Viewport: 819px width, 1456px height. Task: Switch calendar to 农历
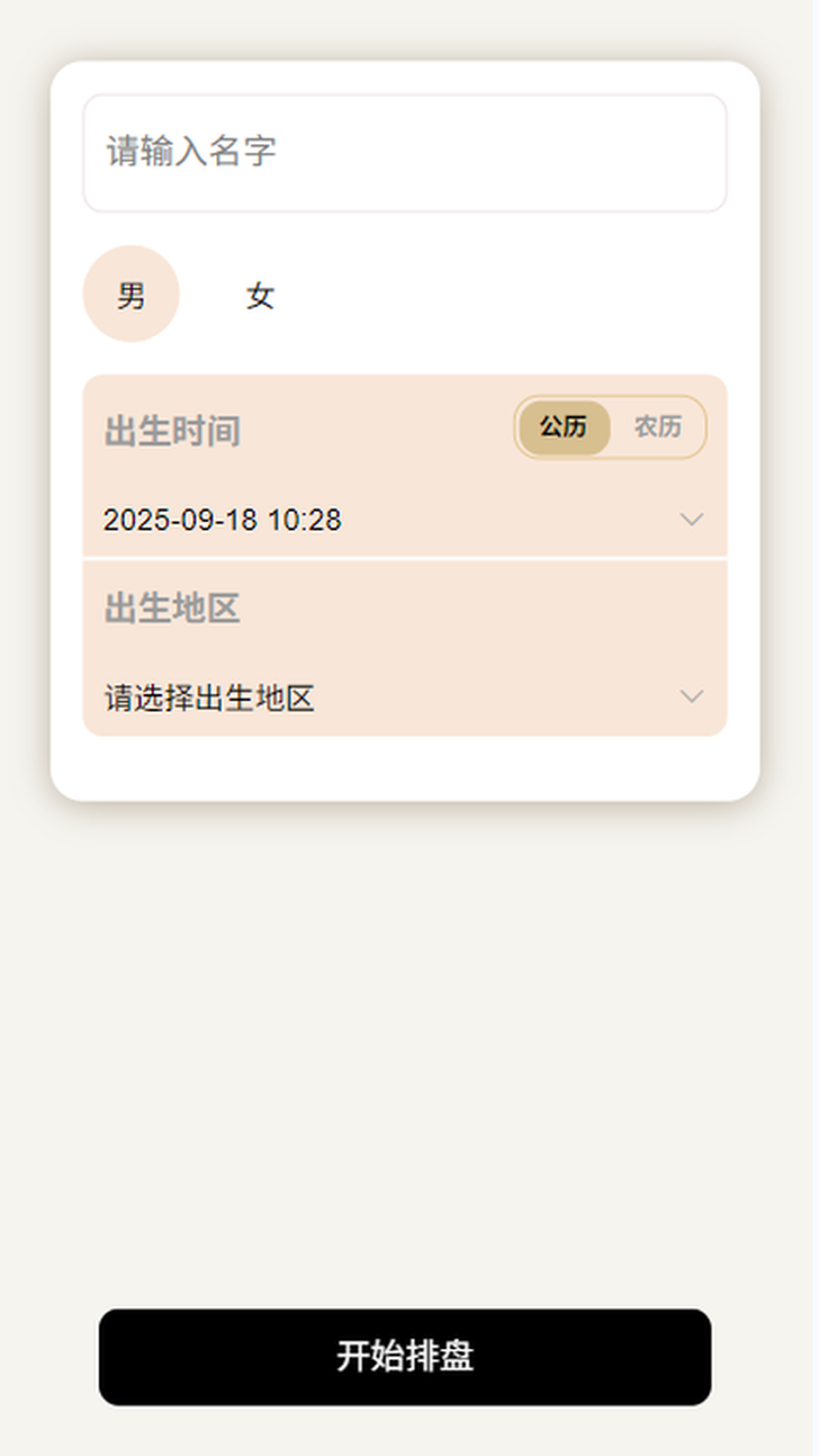pos(657,427)
